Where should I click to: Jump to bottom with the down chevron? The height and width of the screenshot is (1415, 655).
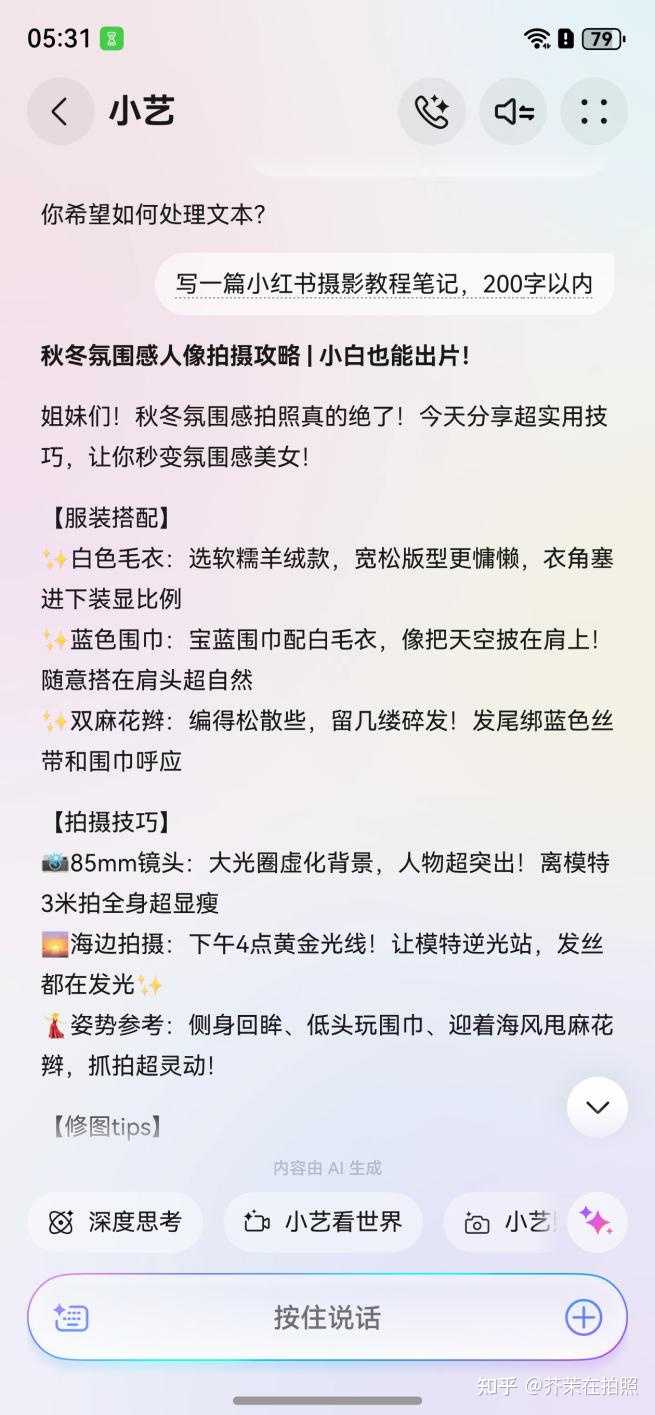coord(597,1107)
